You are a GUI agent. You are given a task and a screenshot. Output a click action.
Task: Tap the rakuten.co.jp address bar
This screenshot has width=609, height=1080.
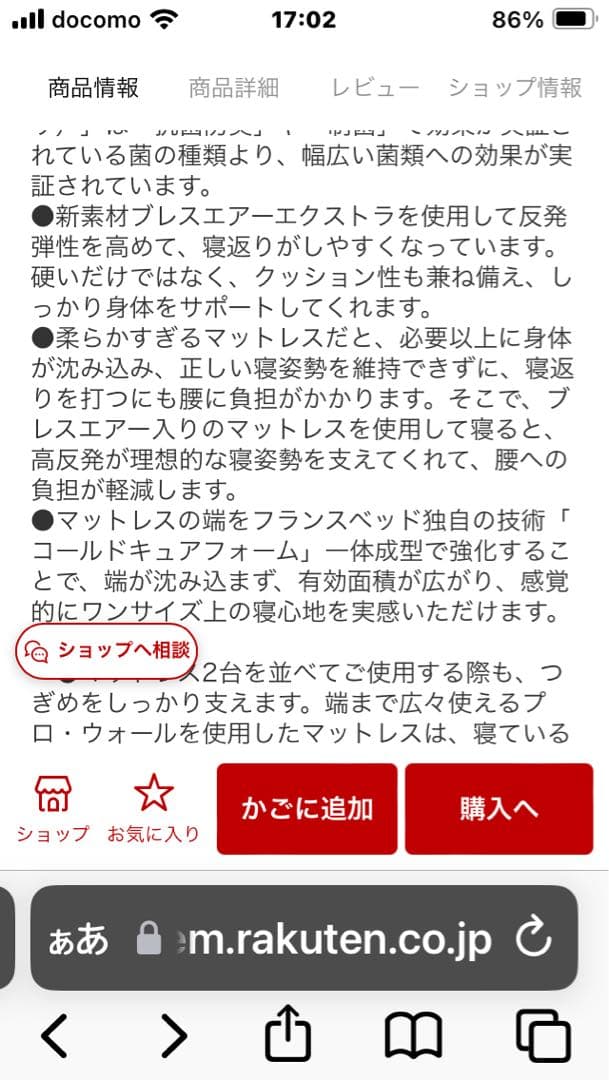pyautogui.click(x=330, y=939)
